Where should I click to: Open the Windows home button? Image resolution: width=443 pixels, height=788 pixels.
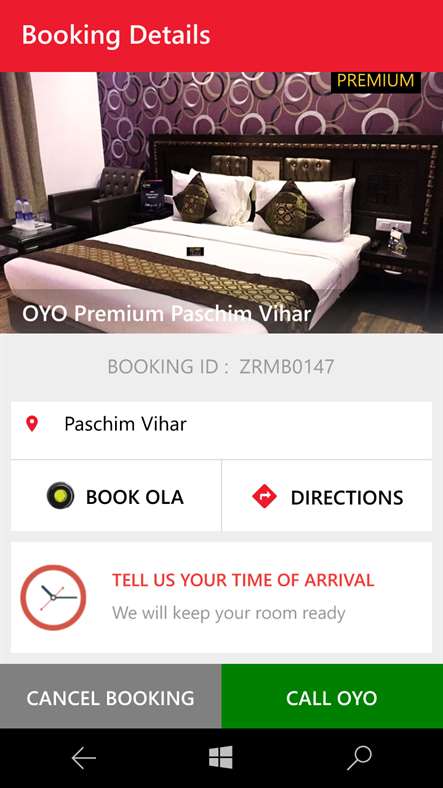coord(221,757)
